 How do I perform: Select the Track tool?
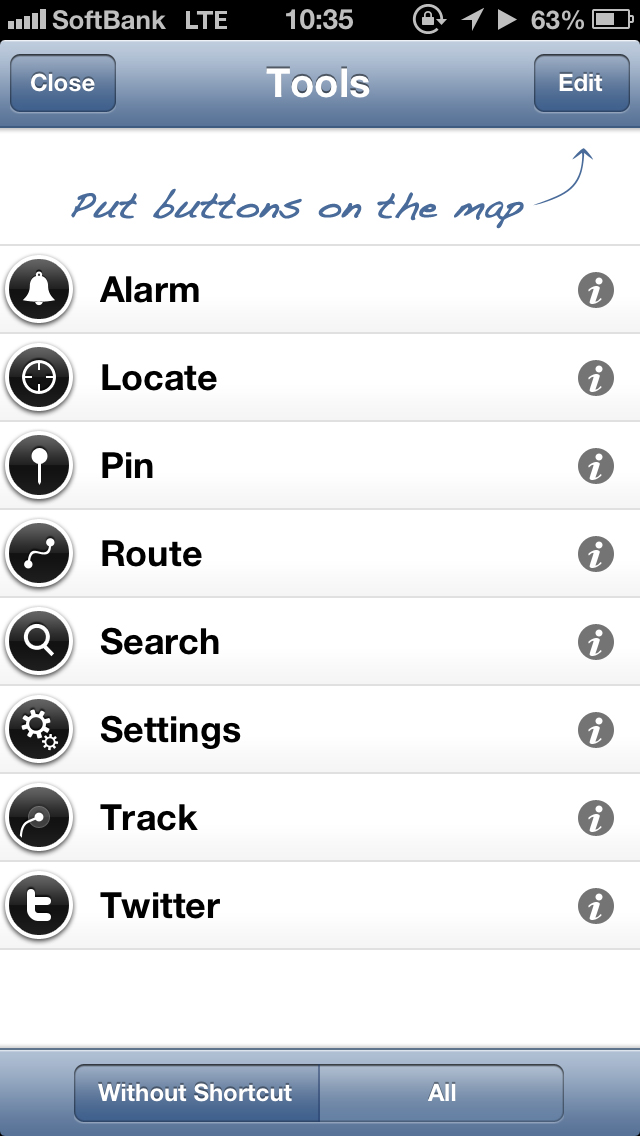149,818
